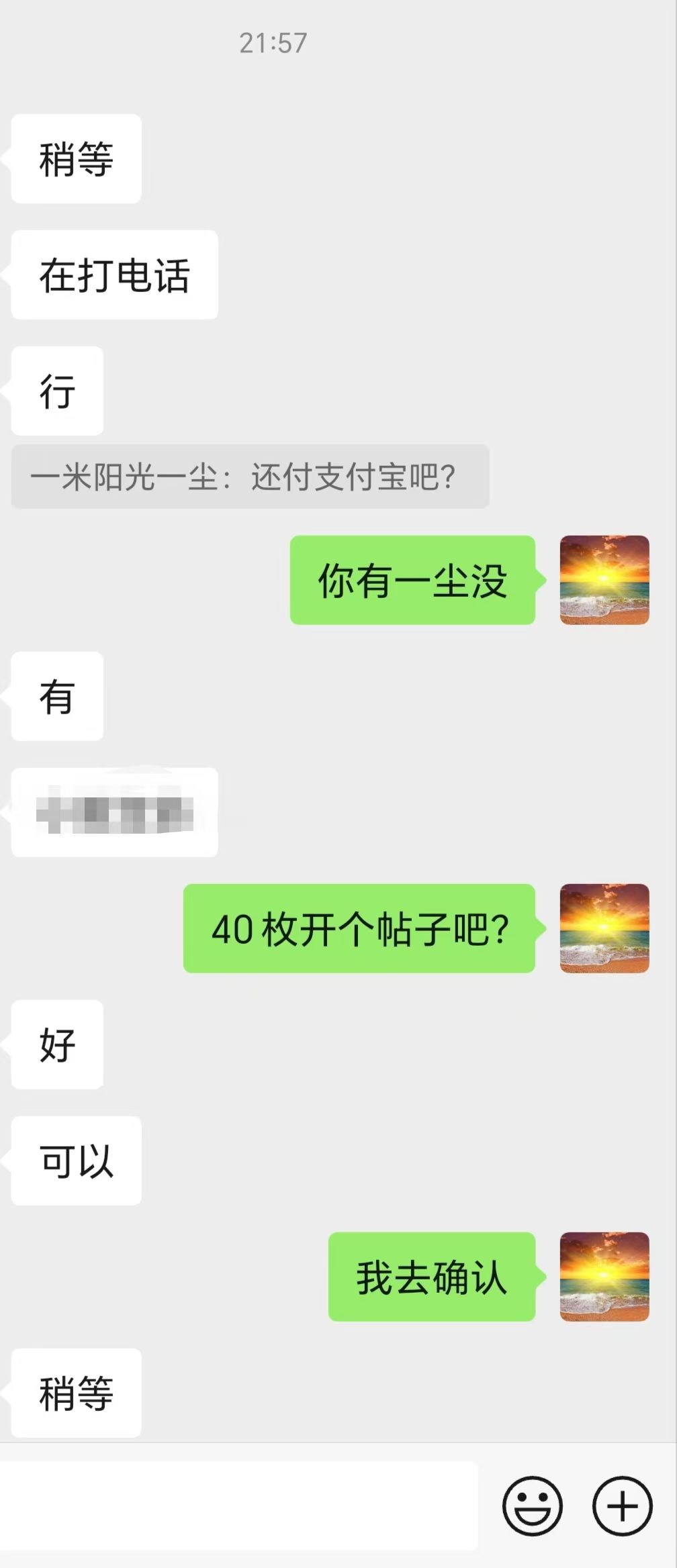
Task: Open avatar beside 你有一尘没 message
Action: click(604, 580)
